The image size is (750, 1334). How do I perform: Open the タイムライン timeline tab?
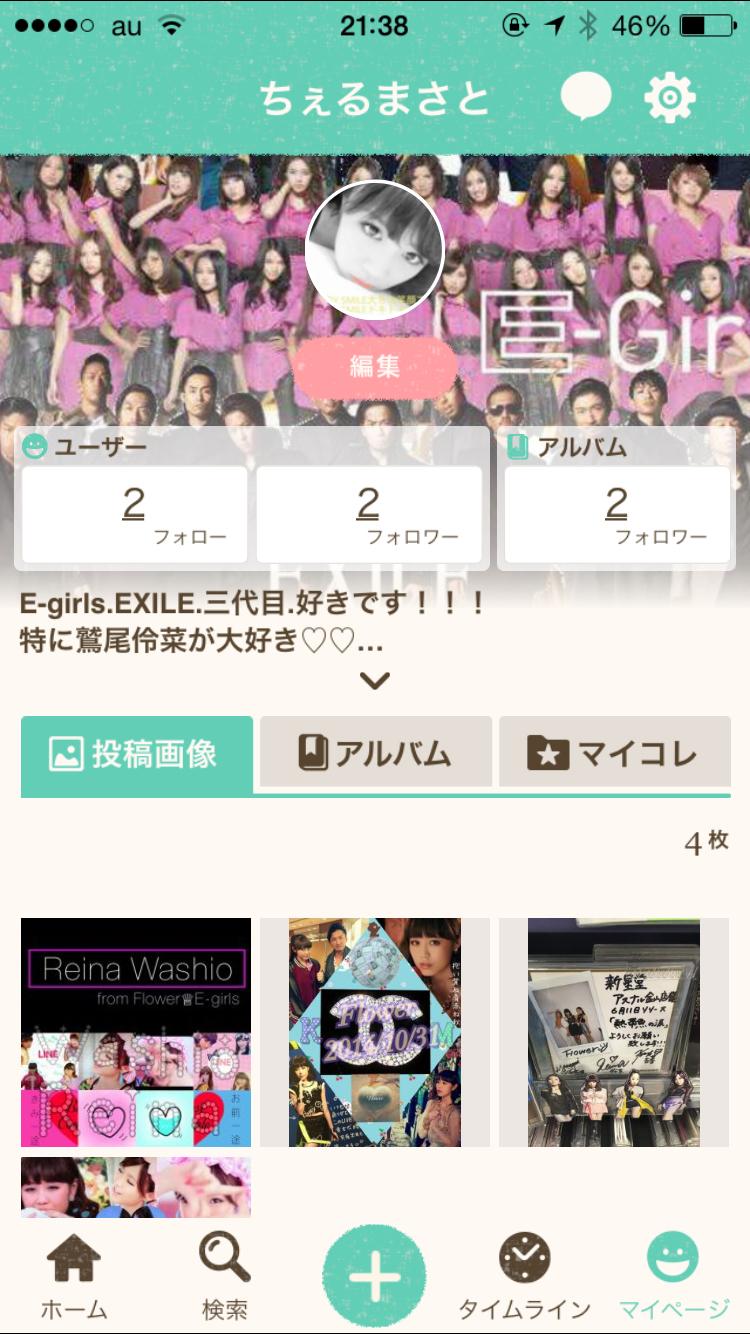[x=525, y=1276]
